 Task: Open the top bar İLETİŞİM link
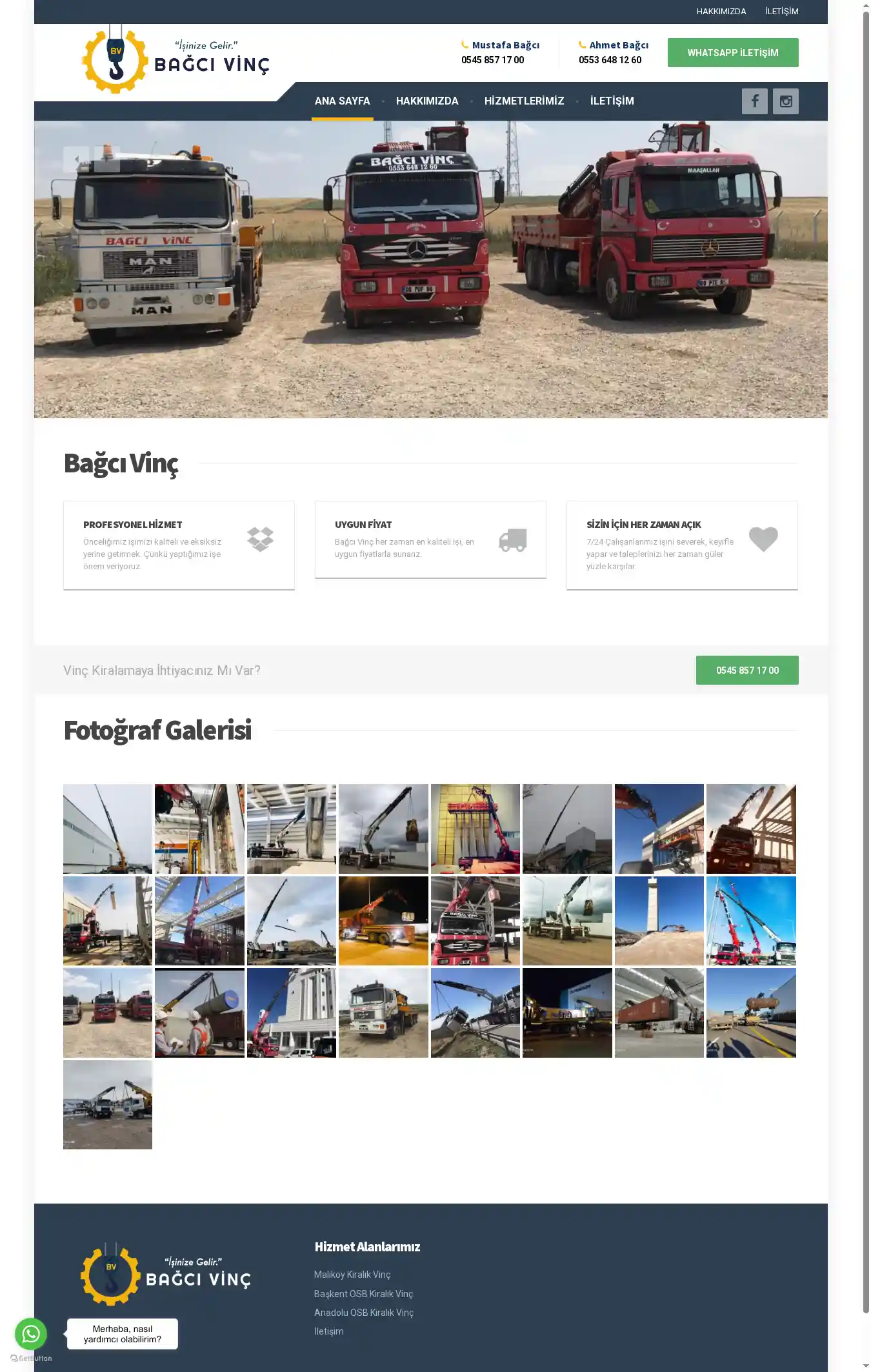click(x=781, y=12)
